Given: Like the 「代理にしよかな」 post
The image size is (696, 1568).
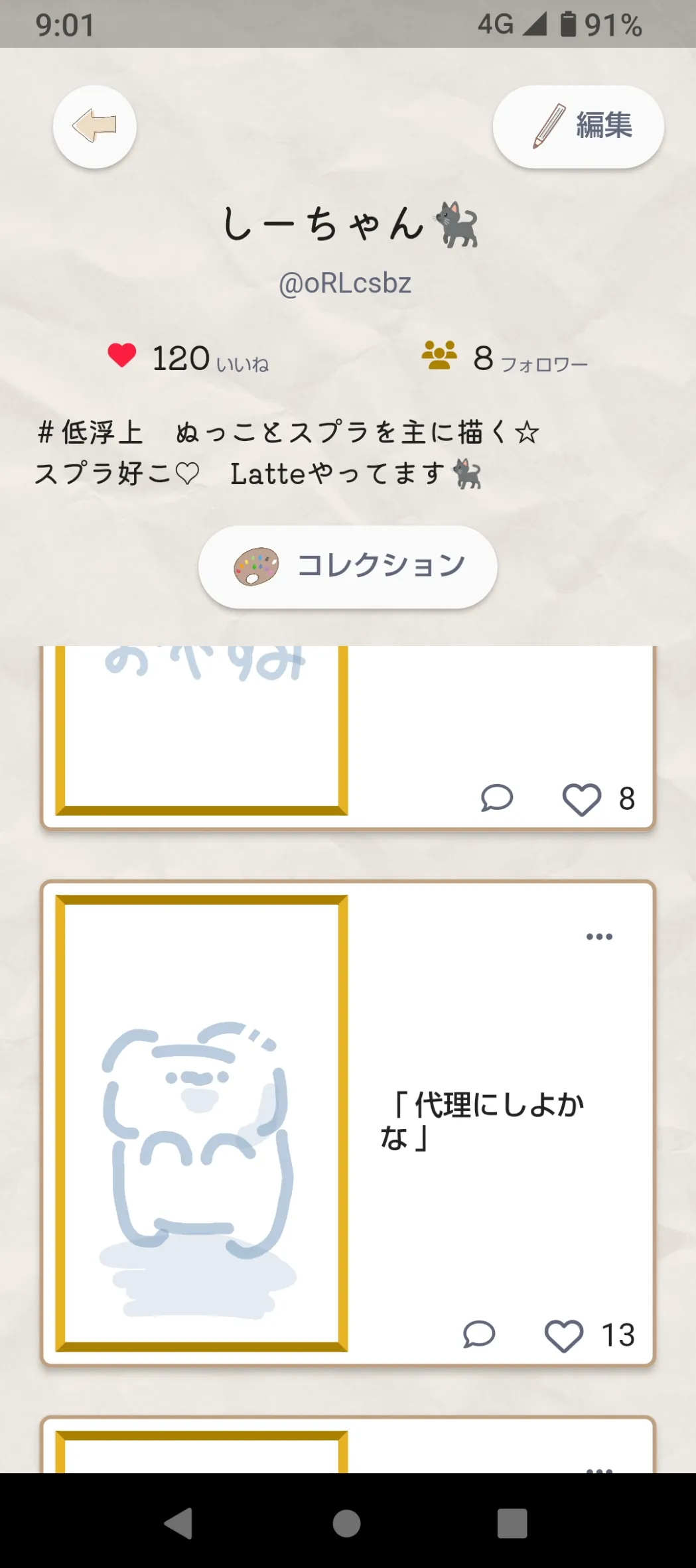Looking at the screenshot, I should [x=563, y=1335].
